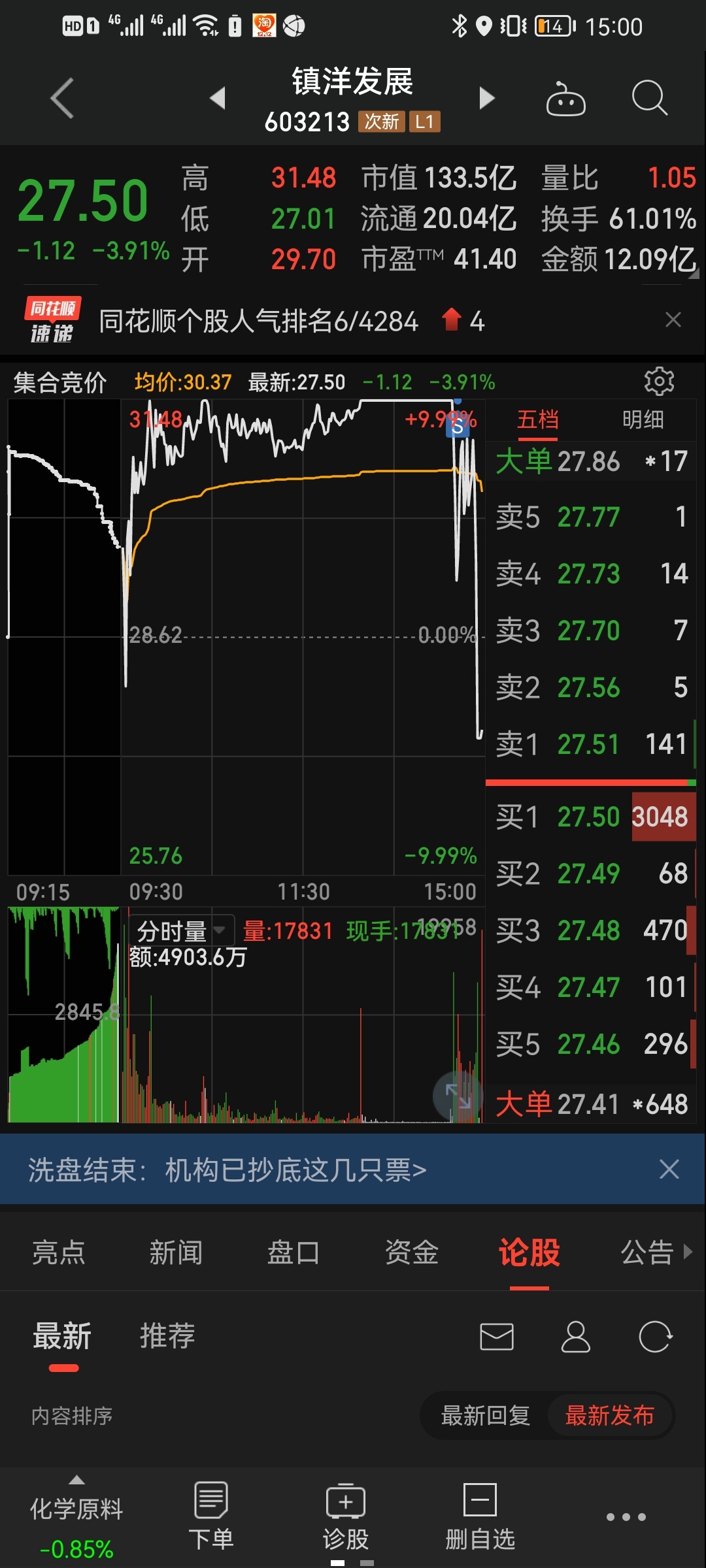Switch to the 明细 tab
706x1568 pixels.
643,419
